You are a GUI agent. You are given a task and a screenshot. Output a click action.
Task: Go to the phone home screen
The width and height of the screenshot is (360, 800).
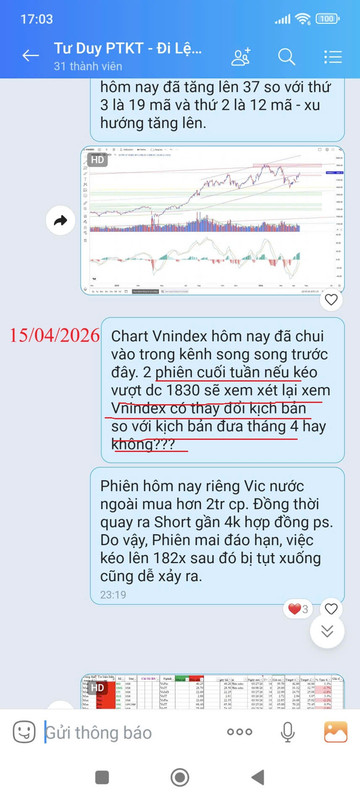click(x=179, y=778)
